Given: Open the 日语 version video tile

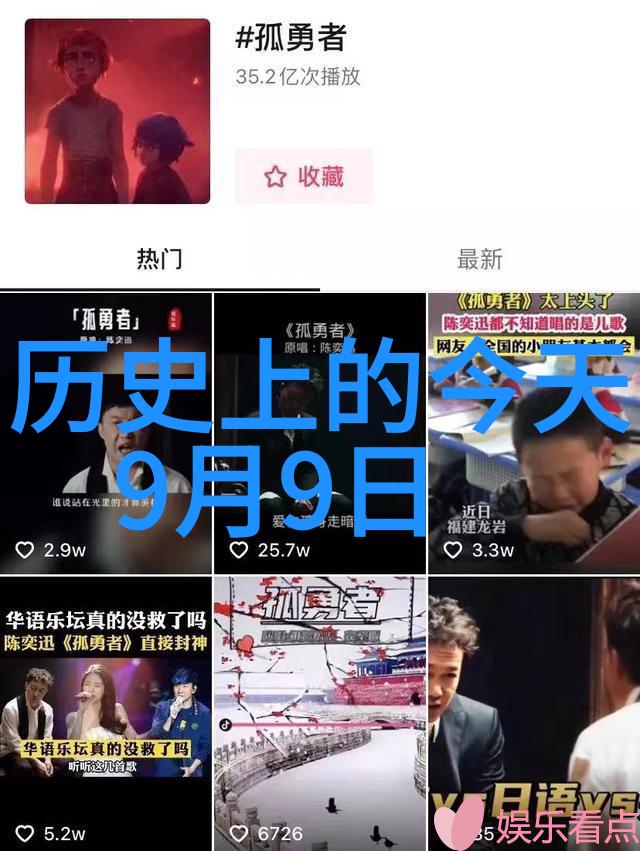Looking at the screenshot, I should point(533,712).
